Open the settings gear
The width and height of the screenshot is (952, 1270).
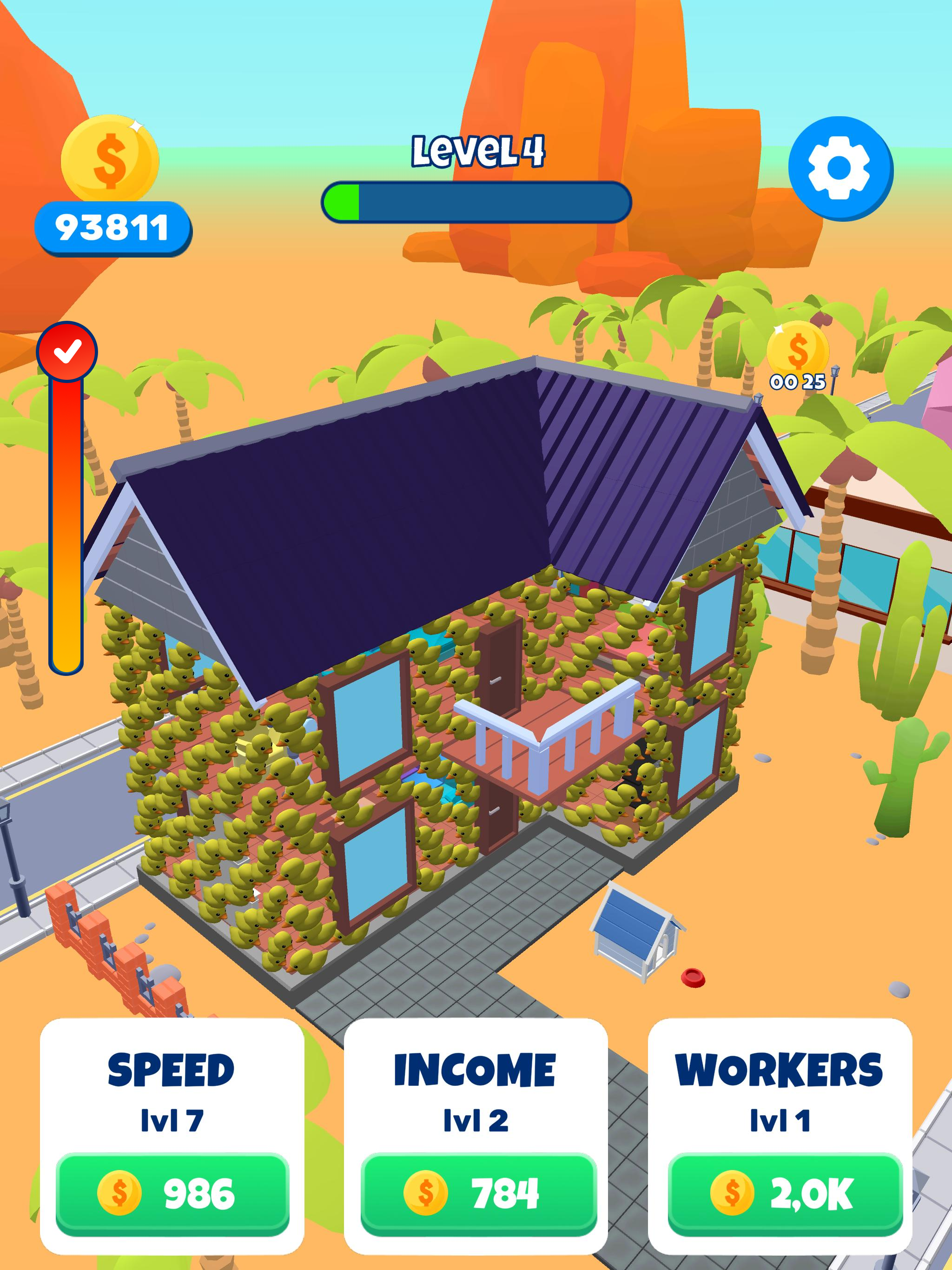point(840,168)
